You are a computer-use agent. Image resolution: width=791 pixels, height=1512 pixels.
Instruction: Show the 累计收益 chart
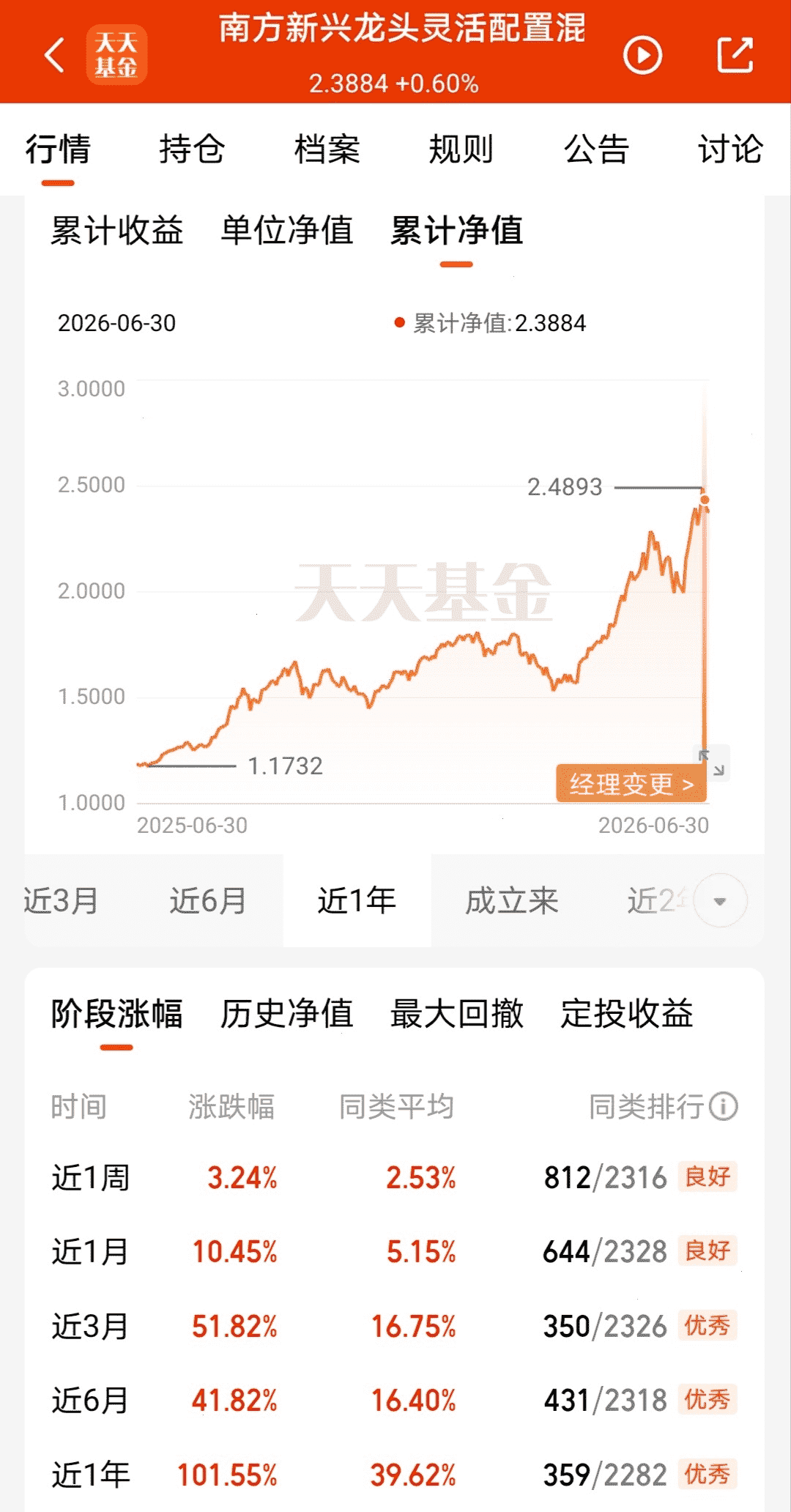coord(117,230)
